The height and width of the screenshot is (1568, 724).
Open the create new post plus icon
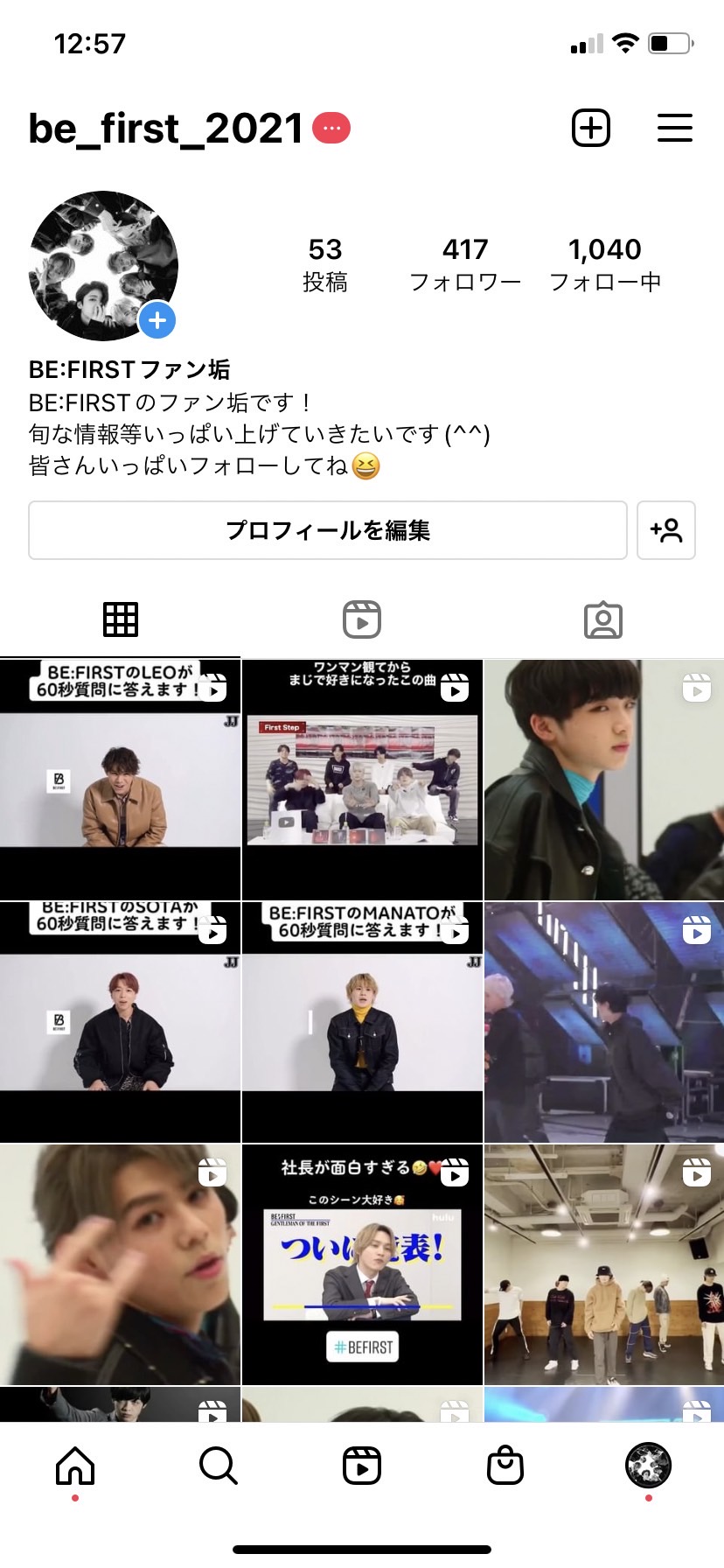[591, 129]
